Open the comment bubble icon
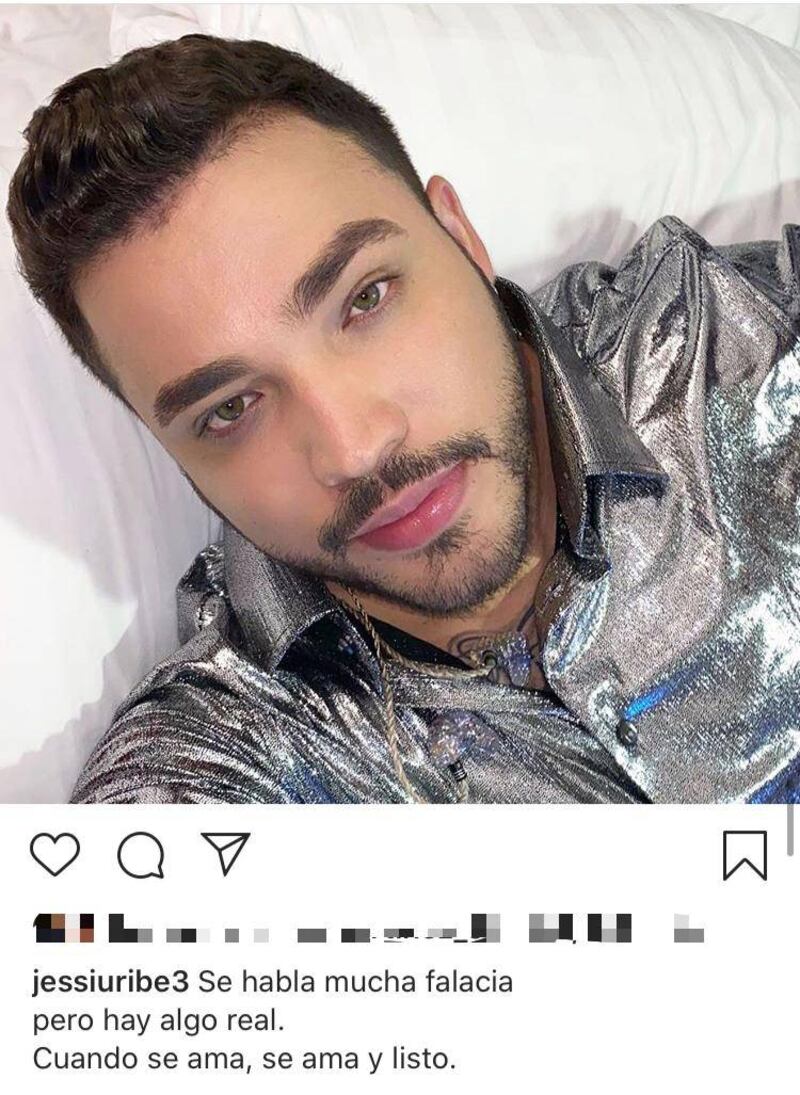800x1095 pixels. click(x=139, y=855)
